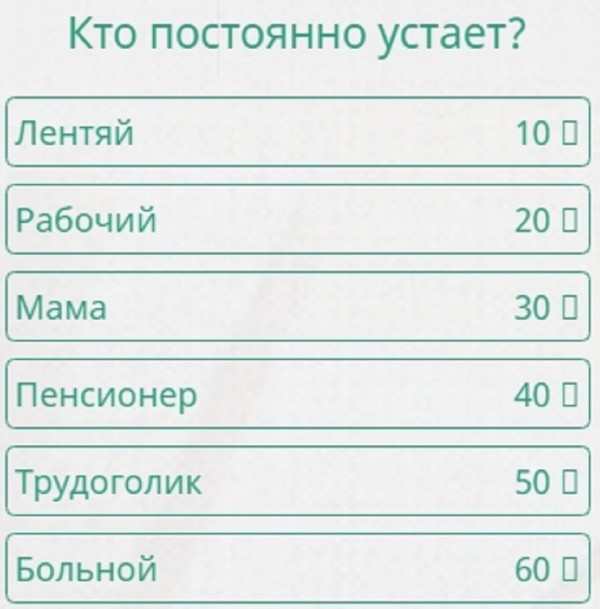This screenshot has width=600, height=609.
Task: Select the Трудоголик answer
Action: (298, 482)
